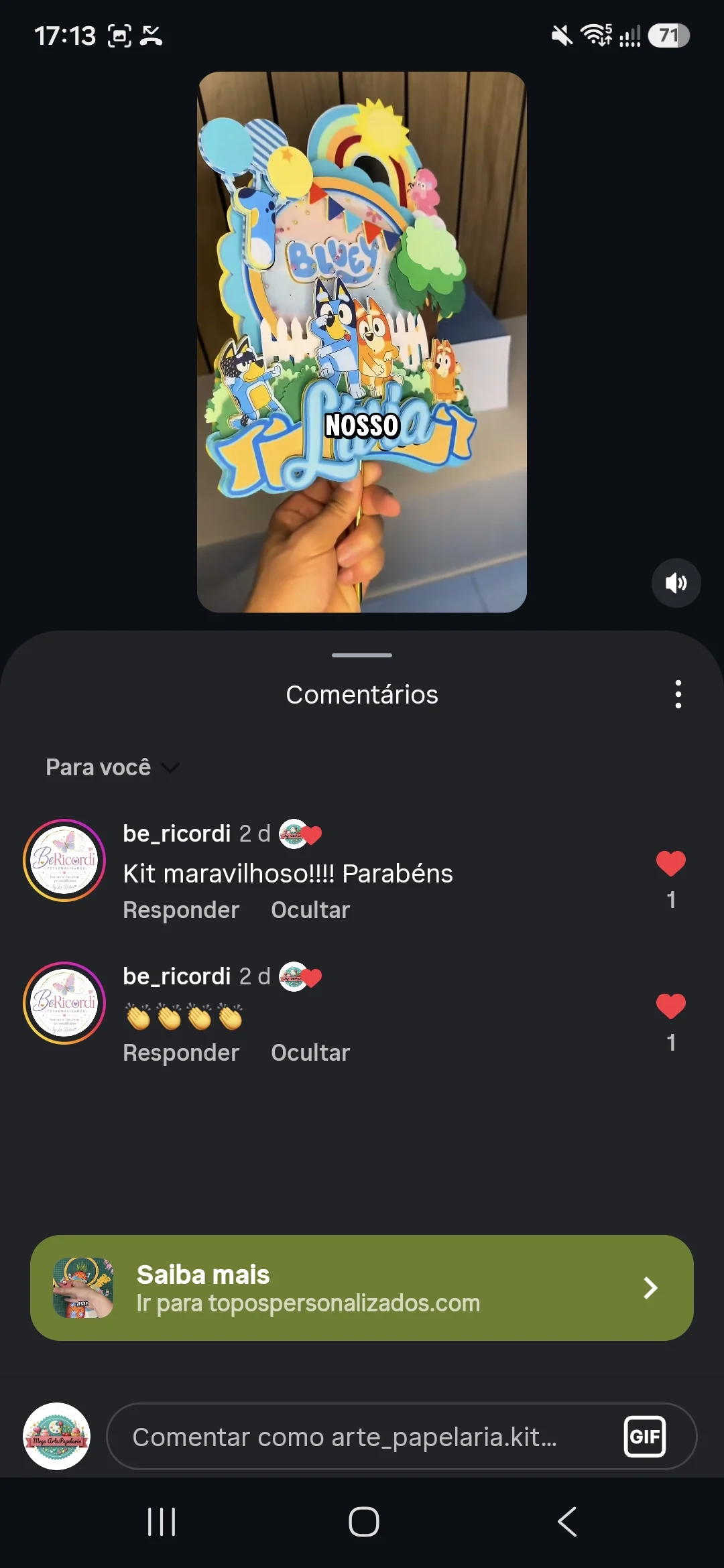Go back with the system back button
The height and width of the screenshot is (1568, 724).
tap(567, 1522)
